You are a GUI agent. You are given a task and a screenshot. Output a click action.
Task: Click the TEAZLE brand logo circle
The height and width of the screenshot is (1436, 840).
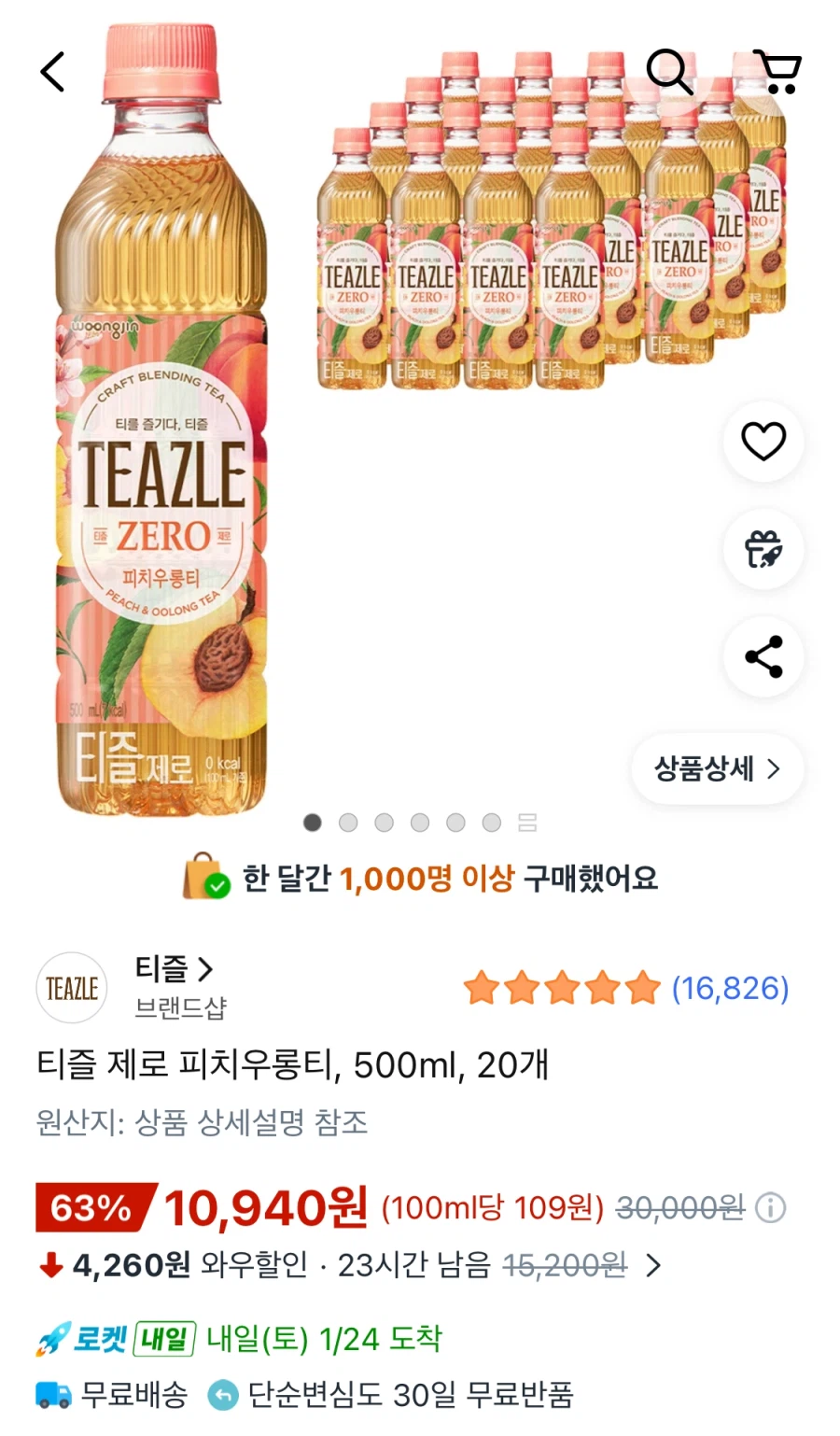coord(71,987)
